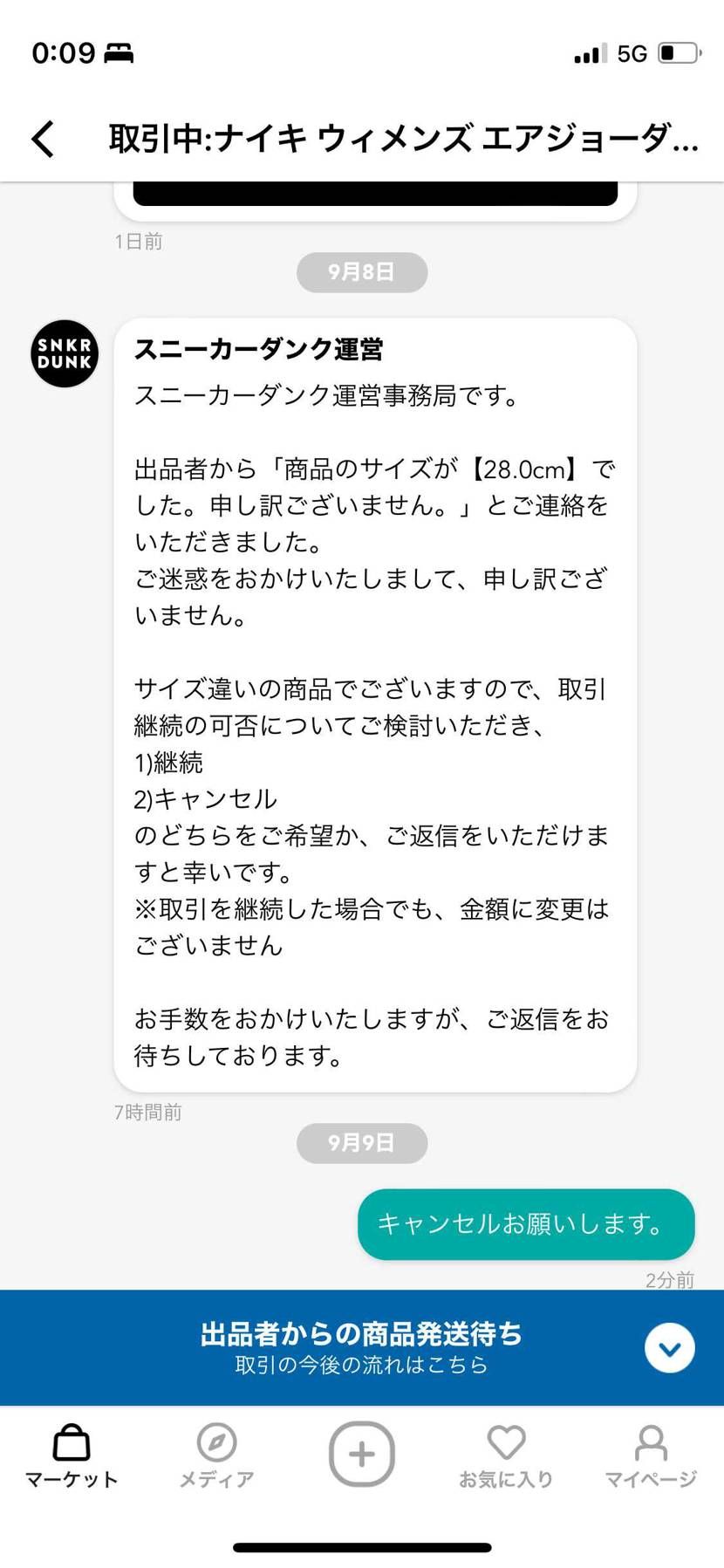The width and height of the screenshot is (724, 1568).
Task: Open マイページ profile icon
Action: coord(652,1444)
